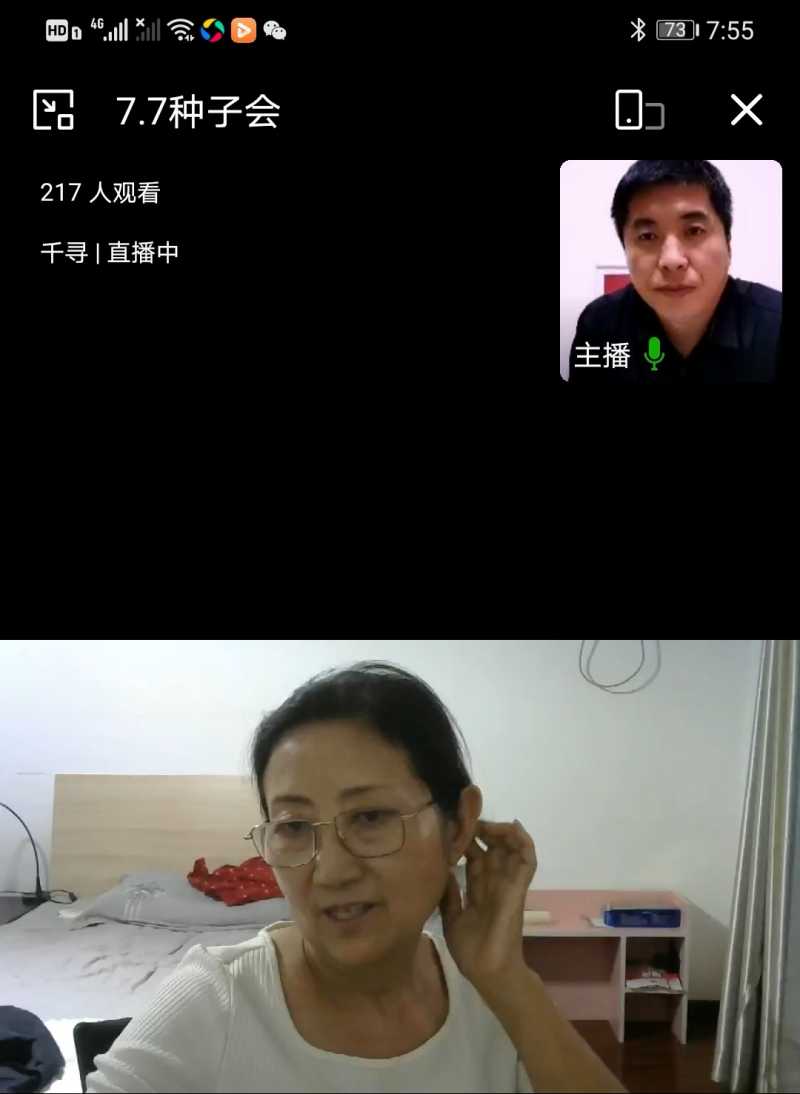Close the 7.7种子会 live stream
This screenshot has height=1094, width=800.
pyautogui.click(x=746, y=110)
